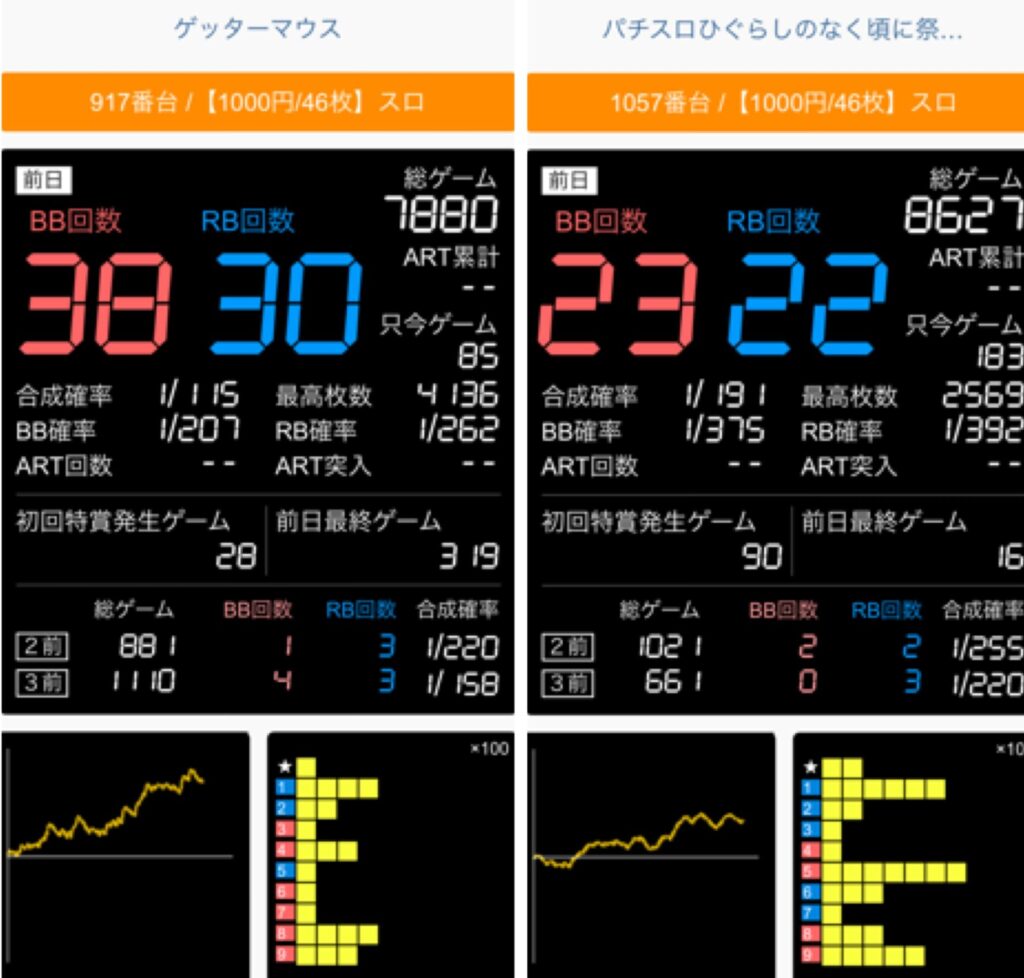Open the data panel for machine 917

pos(257,430)
